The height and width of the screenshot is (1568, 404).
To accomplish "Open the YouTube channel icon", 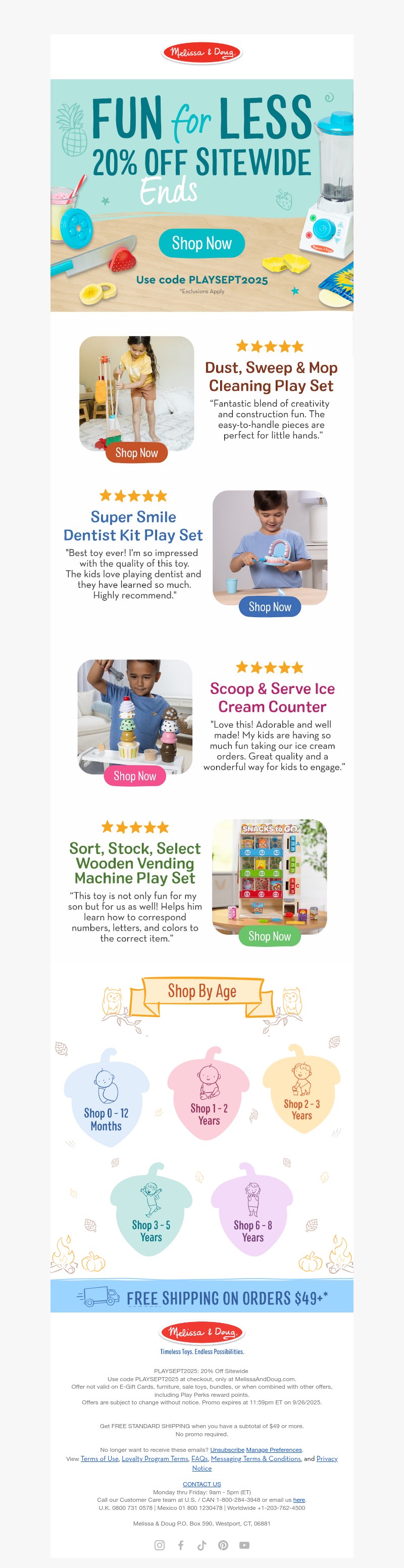I will (244, 1545).
